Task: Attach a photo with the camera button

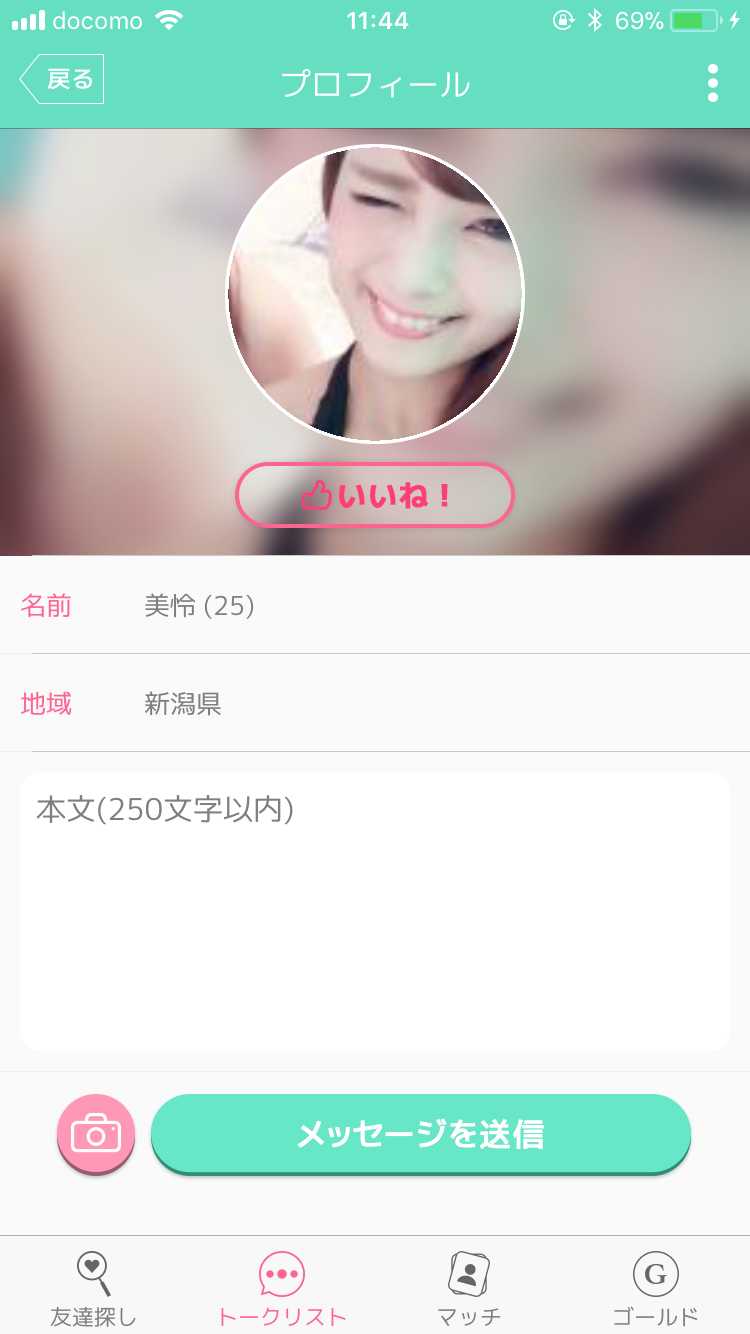Action: click(x=96, y=1134)
